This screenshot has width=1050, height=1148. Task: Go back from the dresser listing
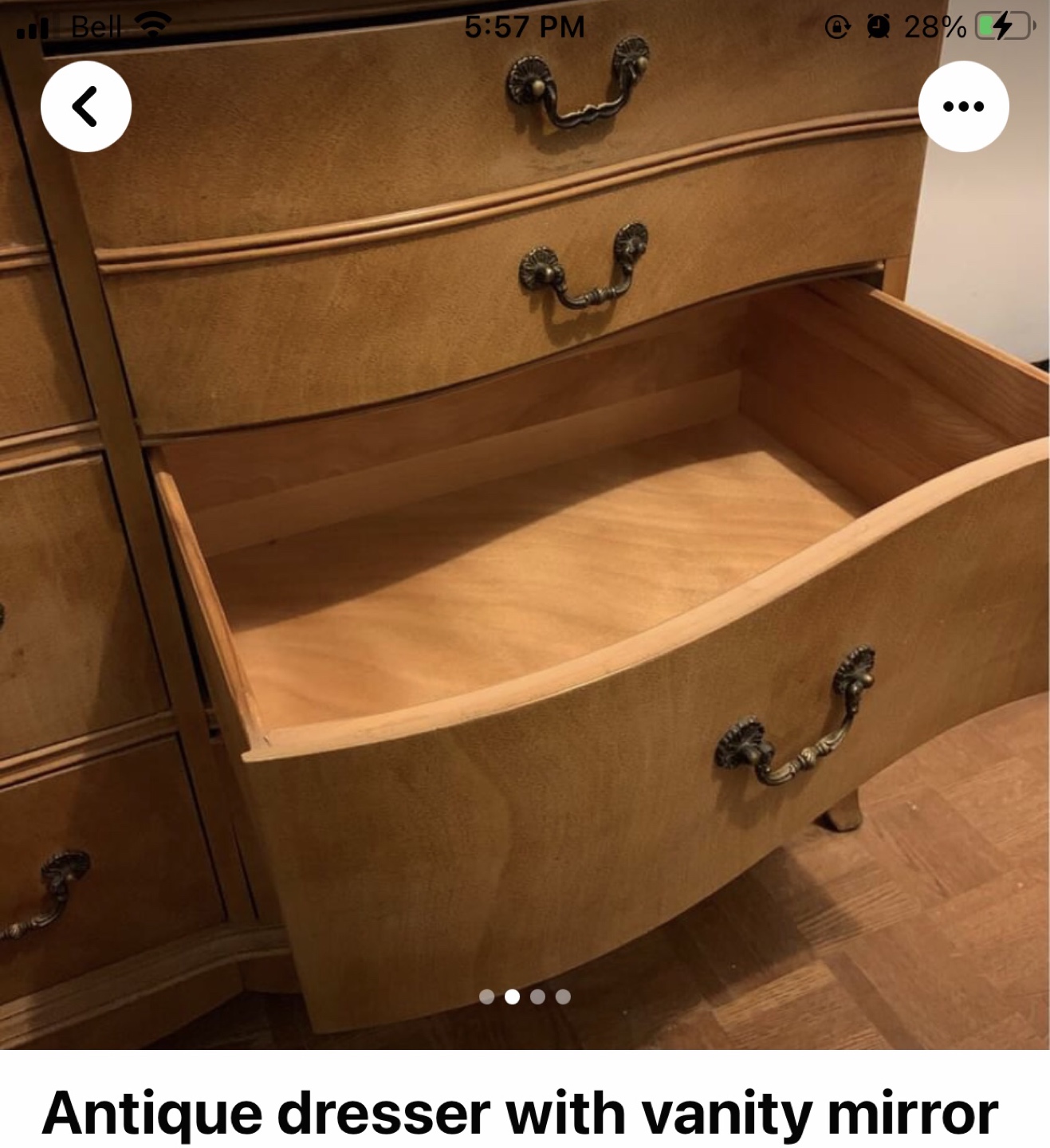click(86, 107)
